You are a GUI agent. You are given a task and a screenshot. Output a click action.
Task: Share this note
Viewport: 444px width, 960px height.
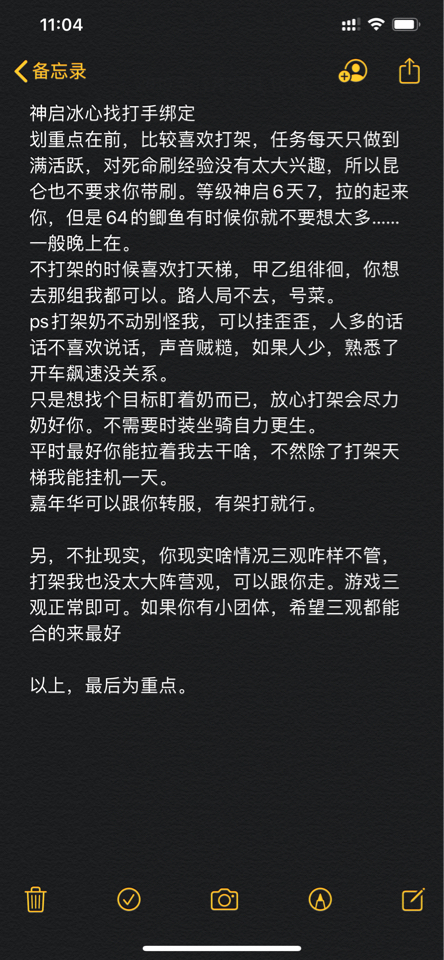pos(409,70)
